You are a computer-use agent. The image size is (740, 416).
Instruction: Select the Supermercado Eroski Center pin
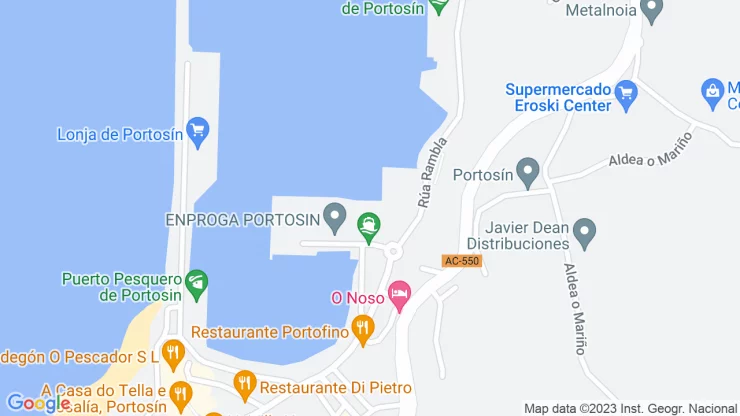click(627, 94)
